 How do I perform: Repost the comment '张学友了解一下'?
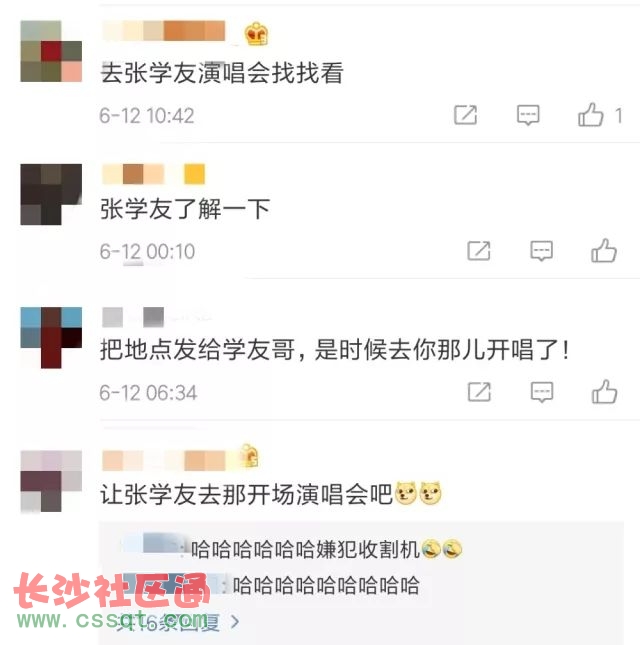[479, 250]
